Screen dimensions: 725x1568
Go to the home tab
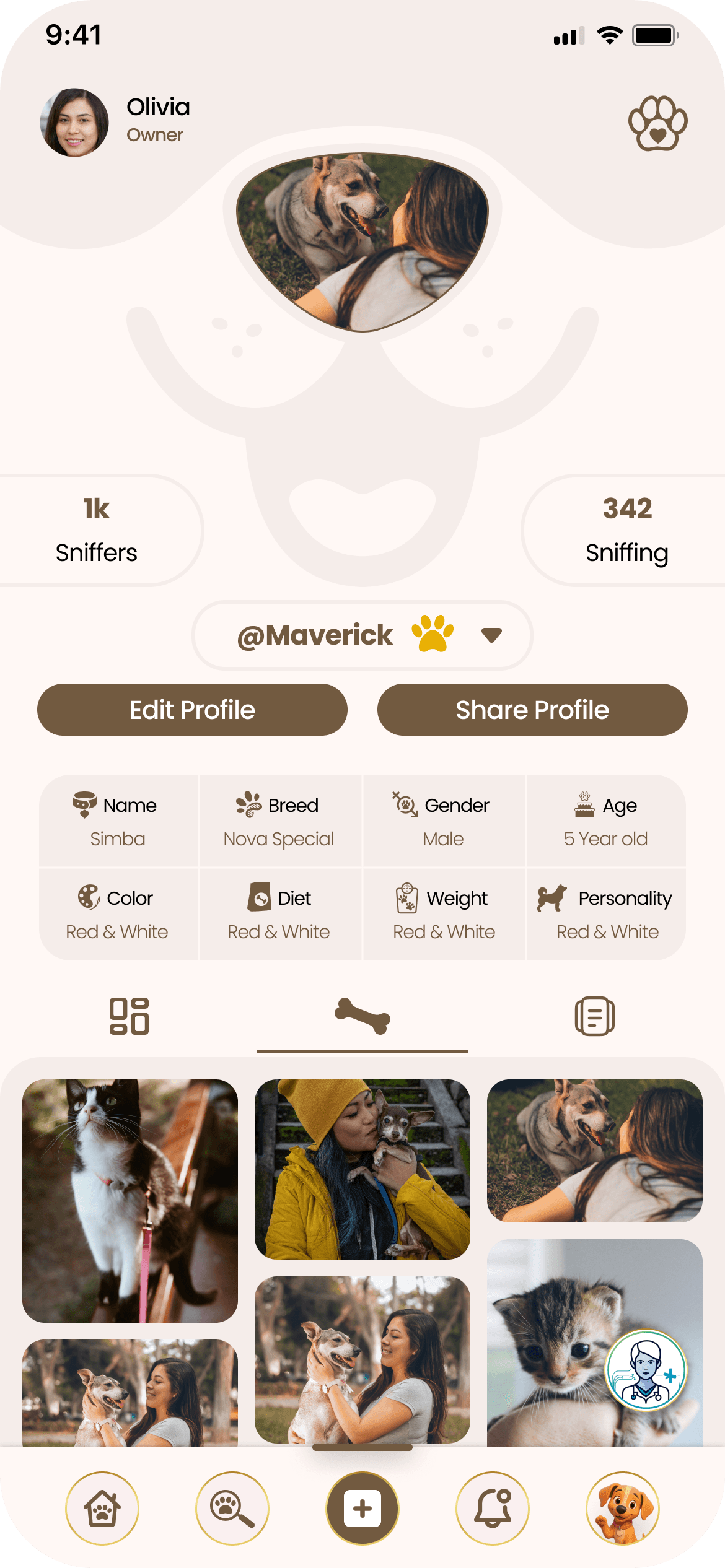(102, 1509)
